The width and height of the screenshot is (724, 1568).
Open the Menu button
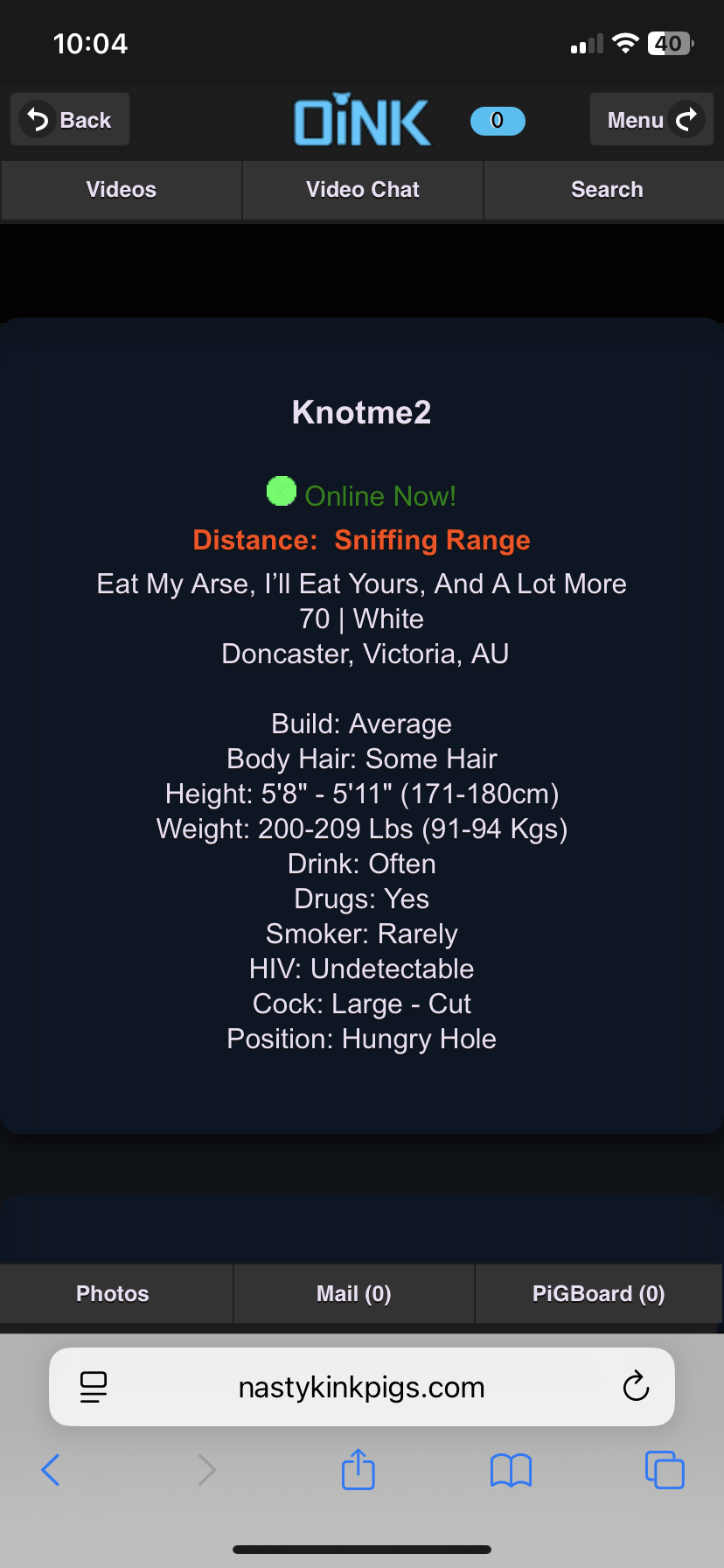tap(651, 120)
